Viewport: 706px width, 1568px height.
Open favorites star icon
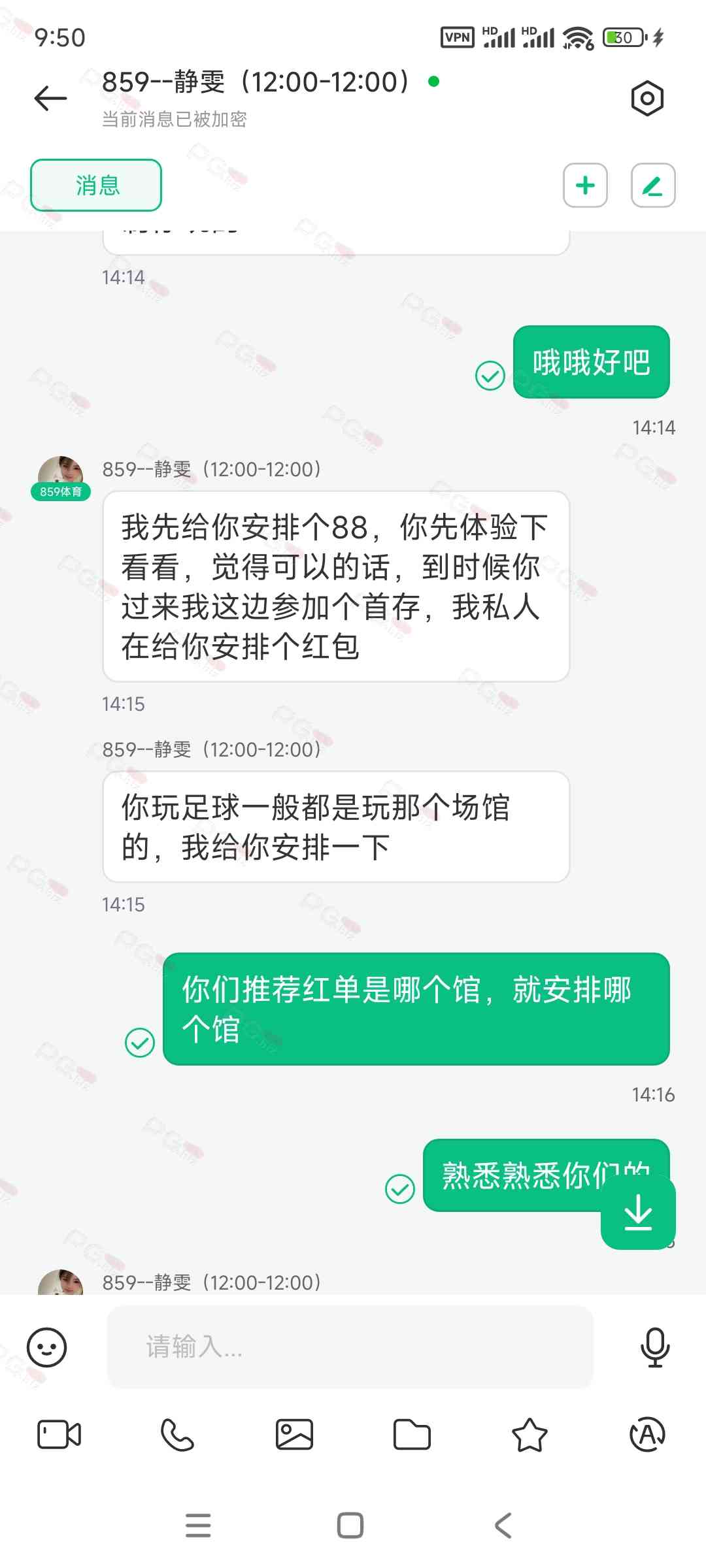[529, 1435]
